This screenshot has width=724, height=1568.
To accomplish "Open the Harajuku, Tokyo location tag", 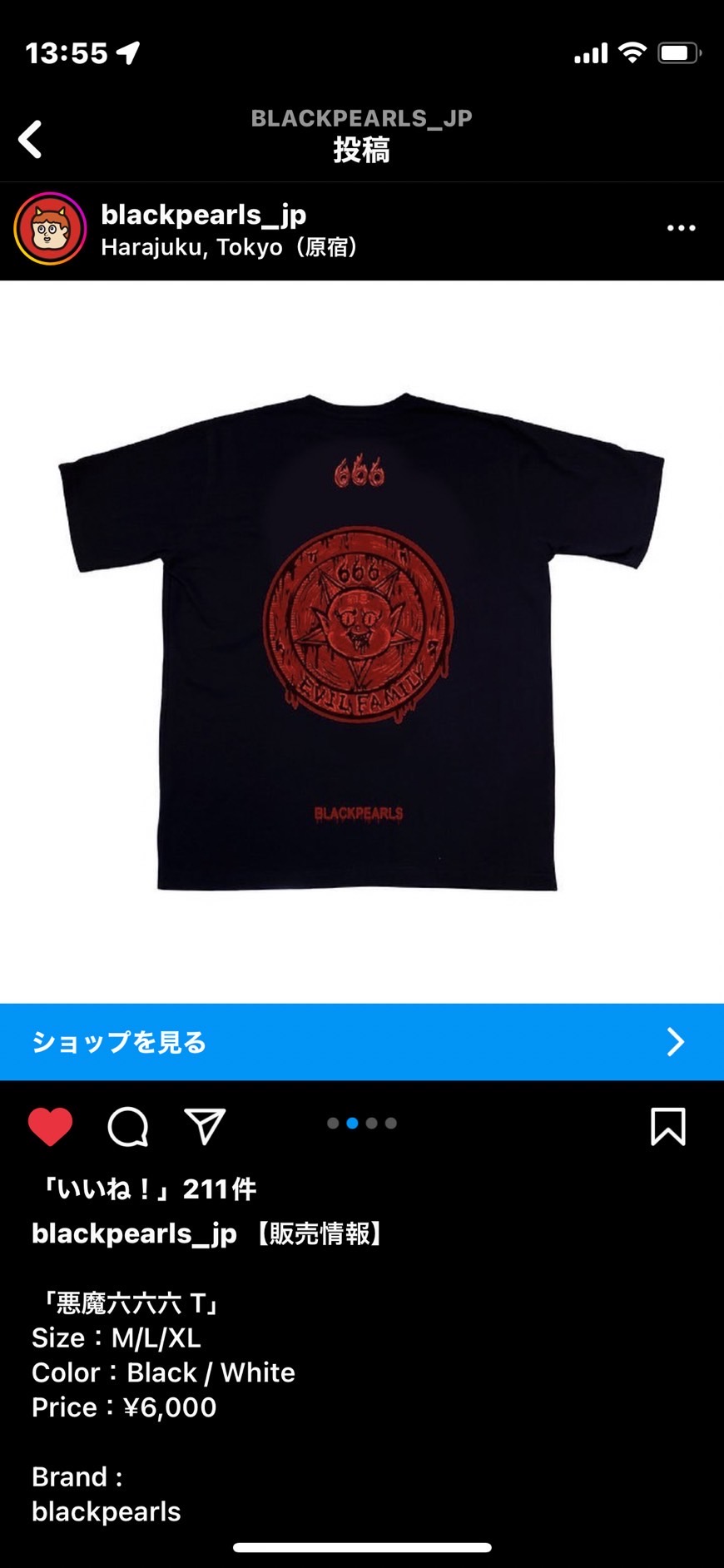I will tap(229, 248).
